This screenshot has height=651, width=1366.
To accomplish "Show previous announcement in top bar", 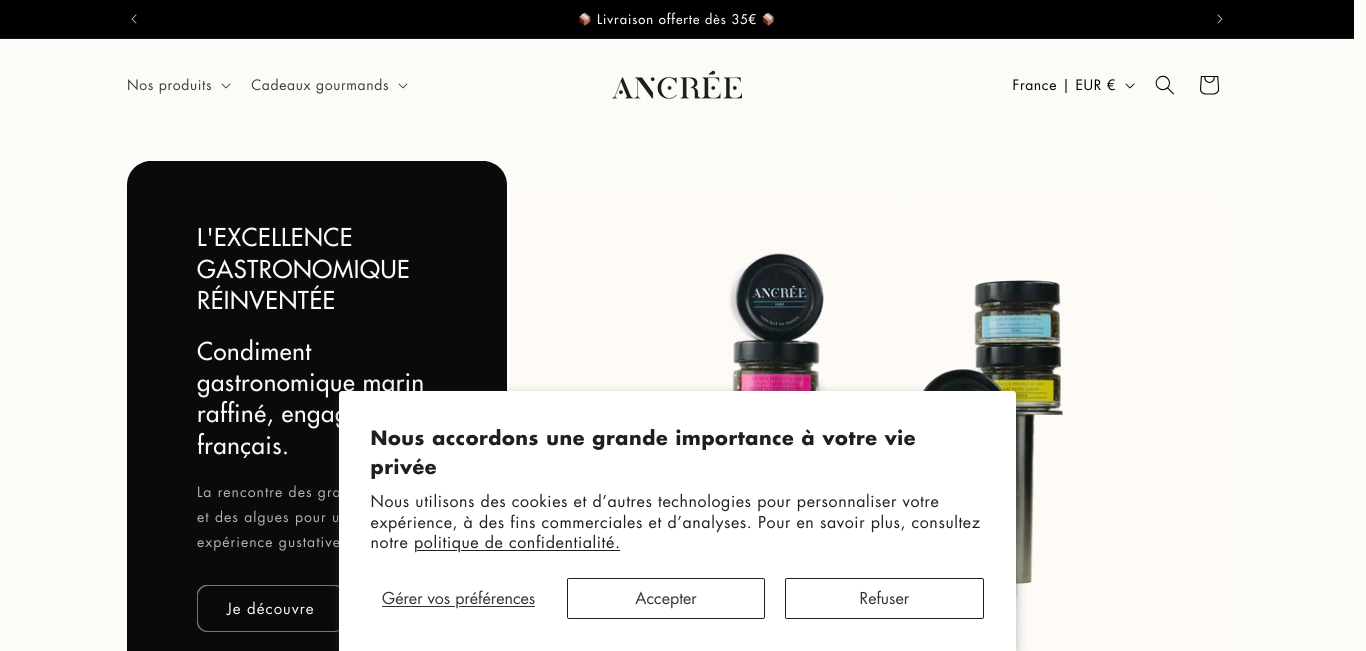I will click(x=134, y=19).
